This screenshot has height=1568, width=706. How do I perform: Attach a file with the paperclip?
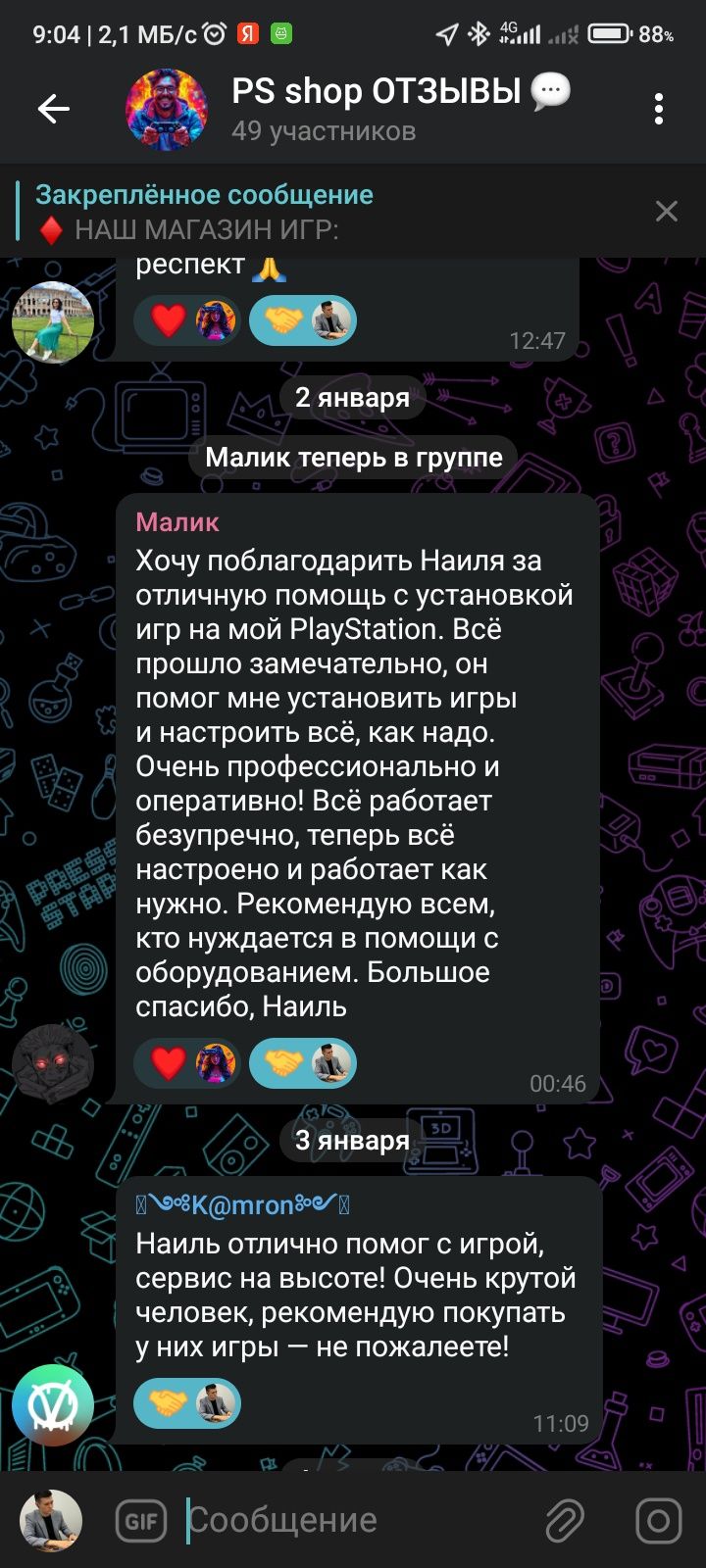[565, 1520]
